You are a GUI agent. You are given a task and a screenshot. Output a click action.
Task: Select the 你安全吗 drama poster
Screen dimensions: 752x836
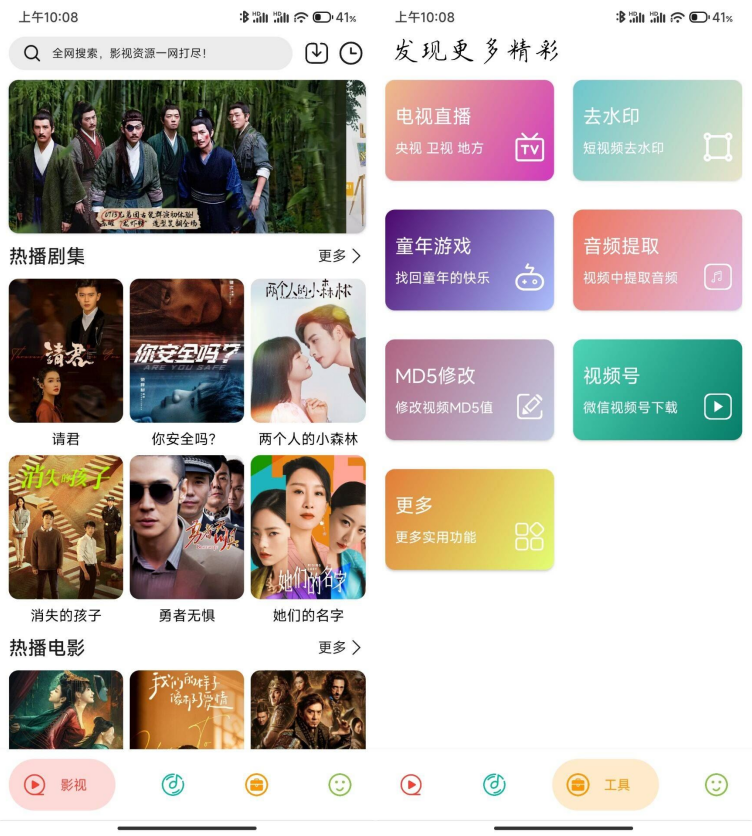[187, 350]
